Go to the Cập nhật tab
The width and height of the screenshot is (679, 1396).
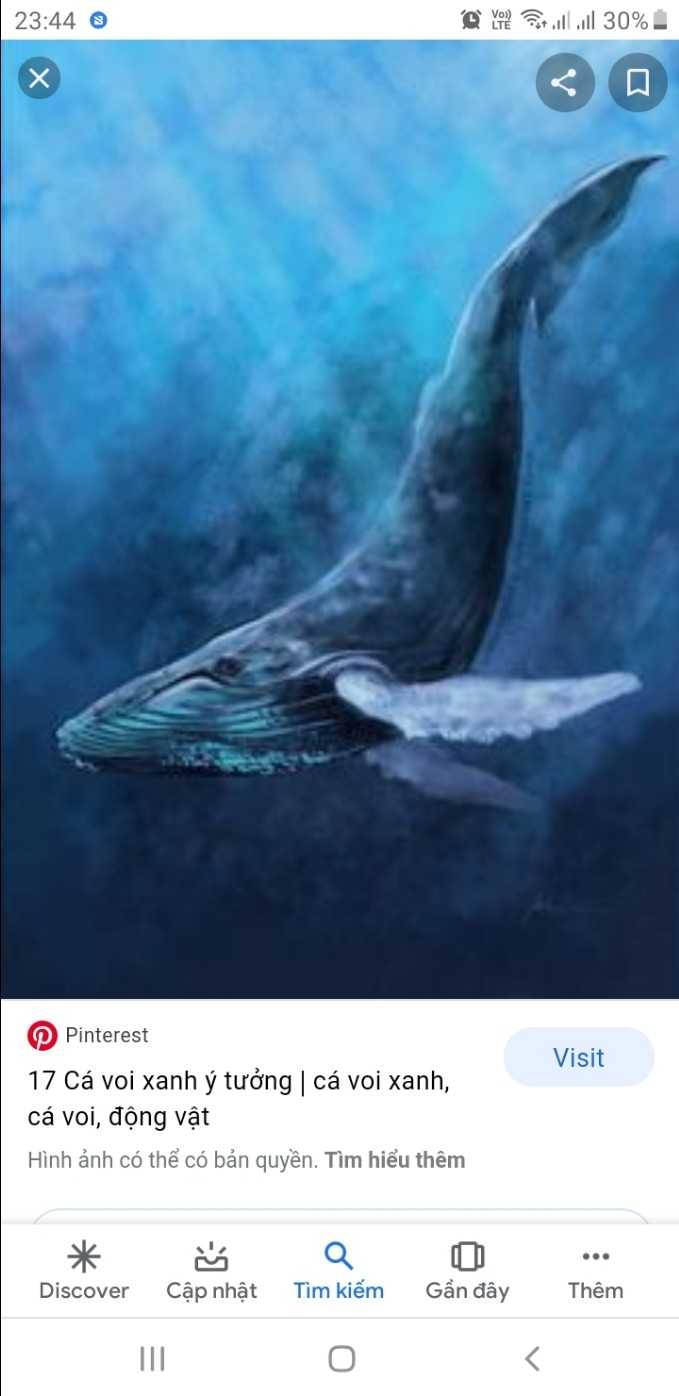click(211, 1271)
